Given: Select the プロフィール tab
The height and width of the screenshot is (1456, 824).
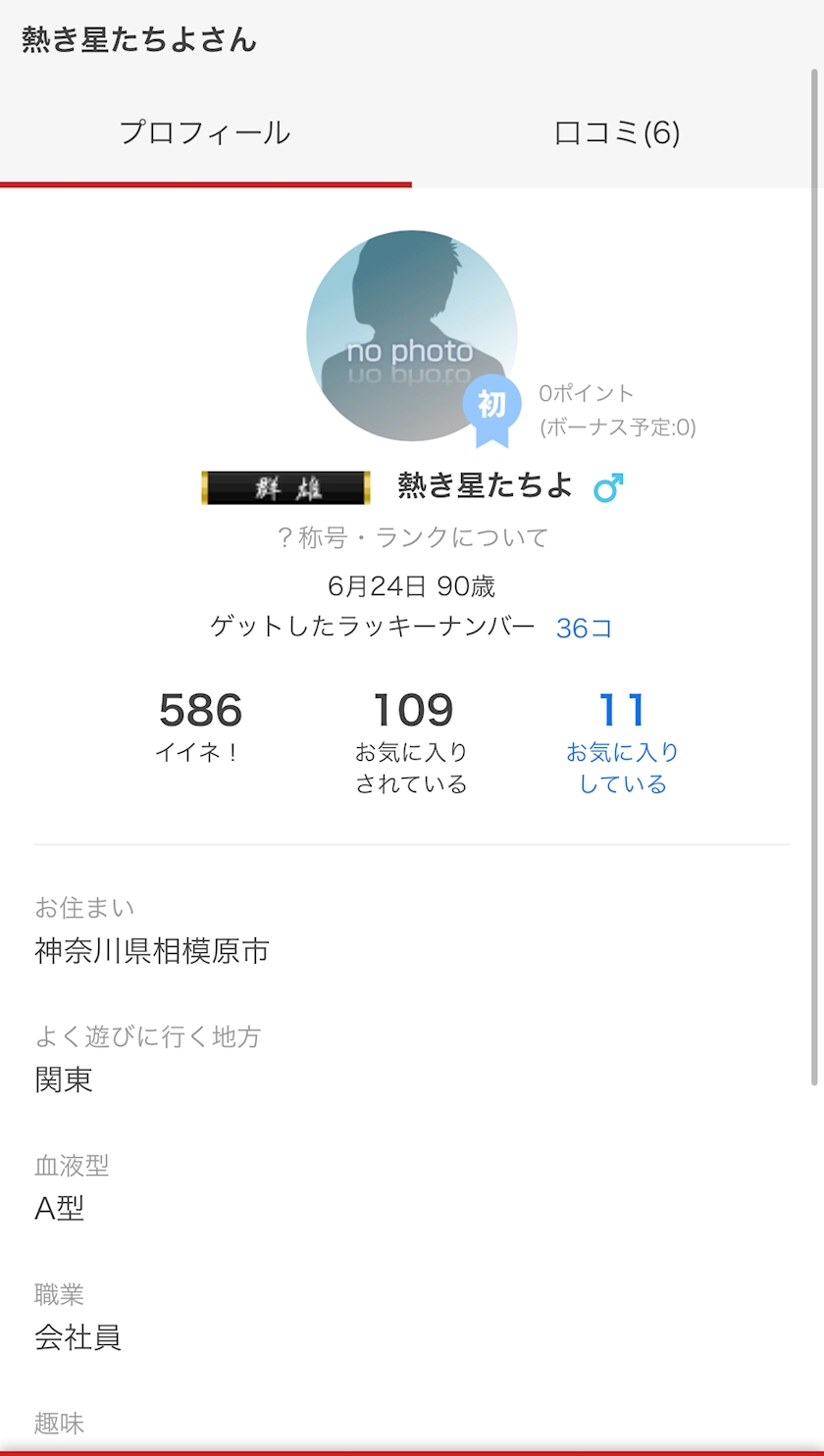Looking at the screenshot, I should point(205,132).
